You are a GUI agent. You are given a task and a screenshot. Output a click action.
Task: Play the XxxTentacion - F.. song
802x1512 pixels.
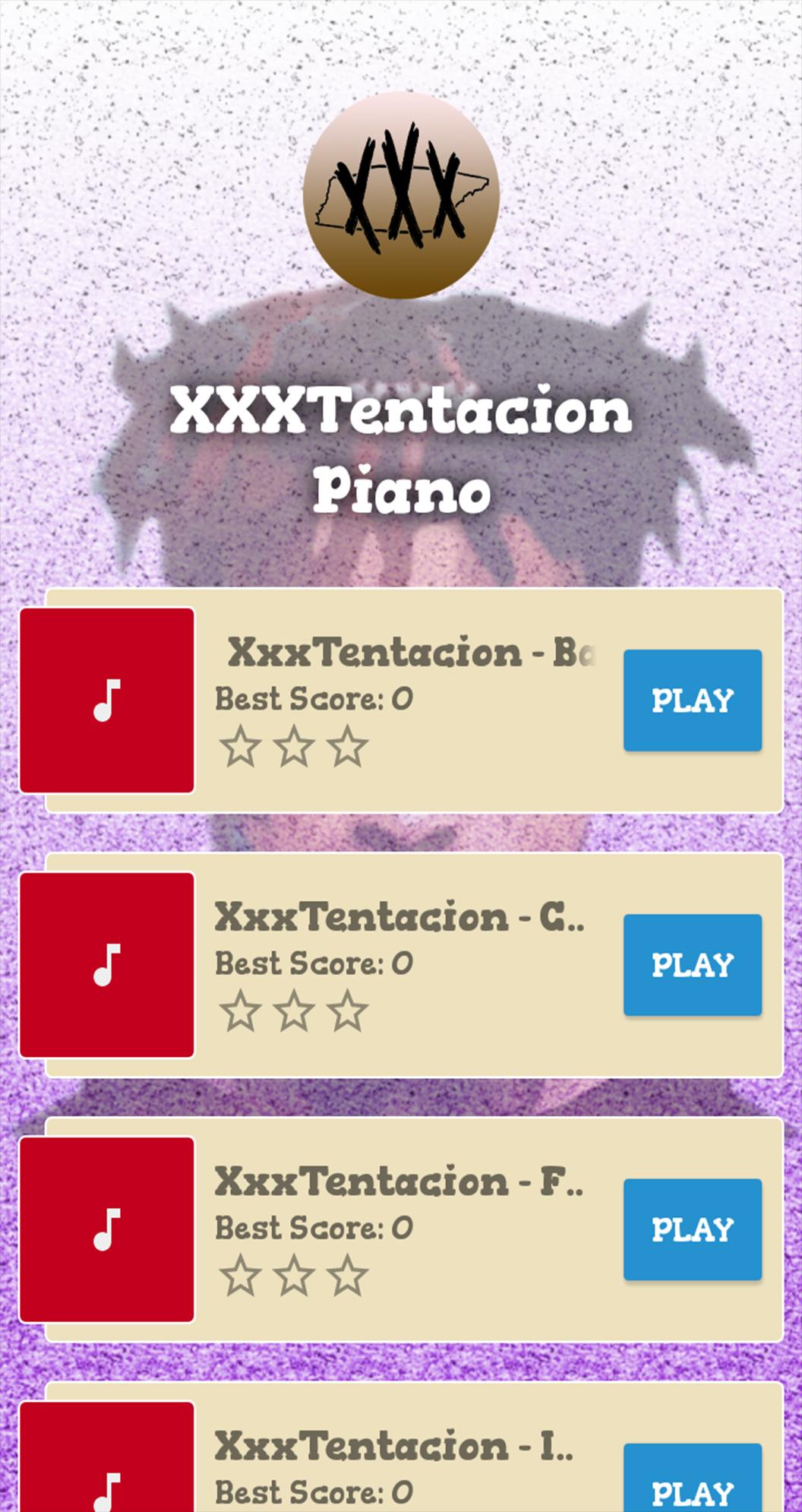pyautogui.click(x=692, y=1229)
